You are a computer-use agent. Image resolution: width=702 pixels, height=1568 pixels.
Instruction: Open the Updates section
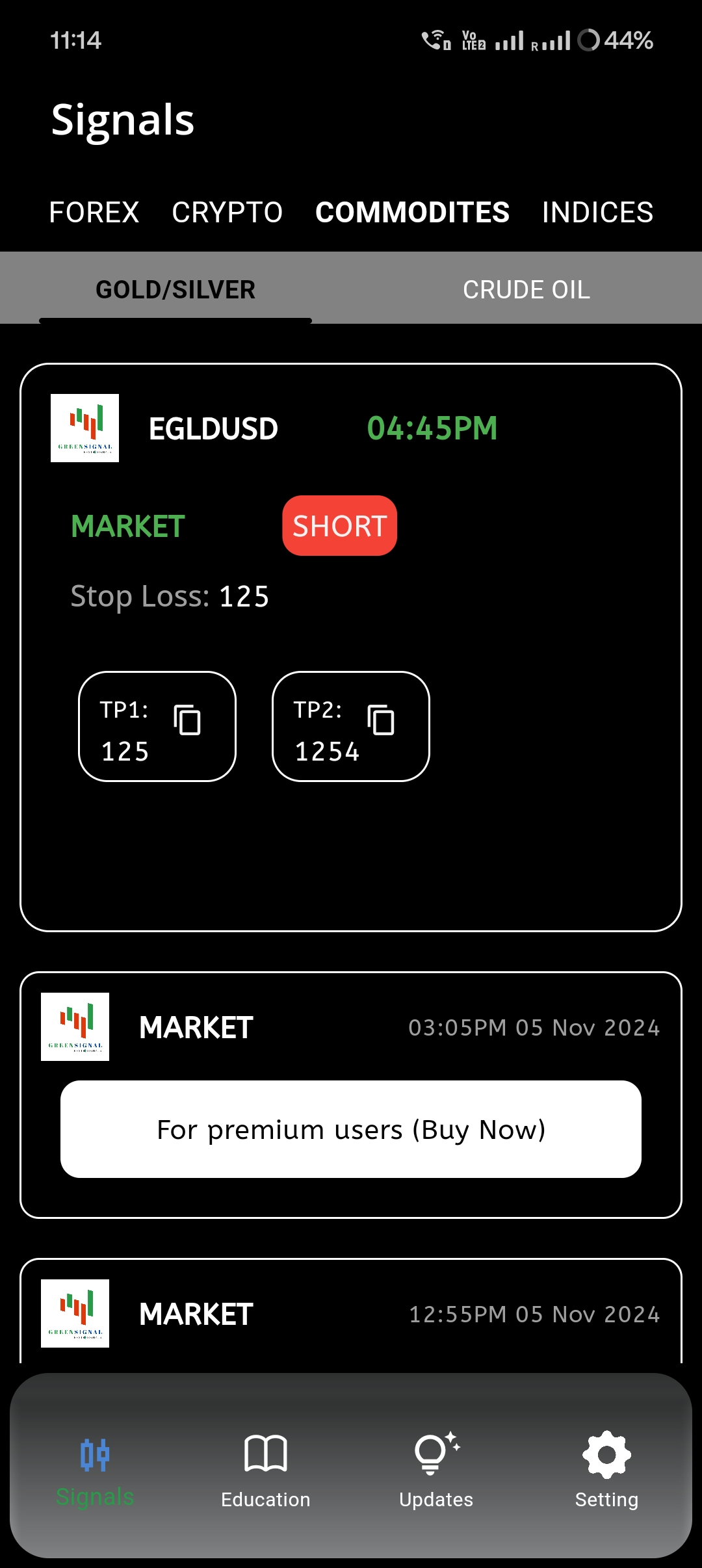(436, 1469)
